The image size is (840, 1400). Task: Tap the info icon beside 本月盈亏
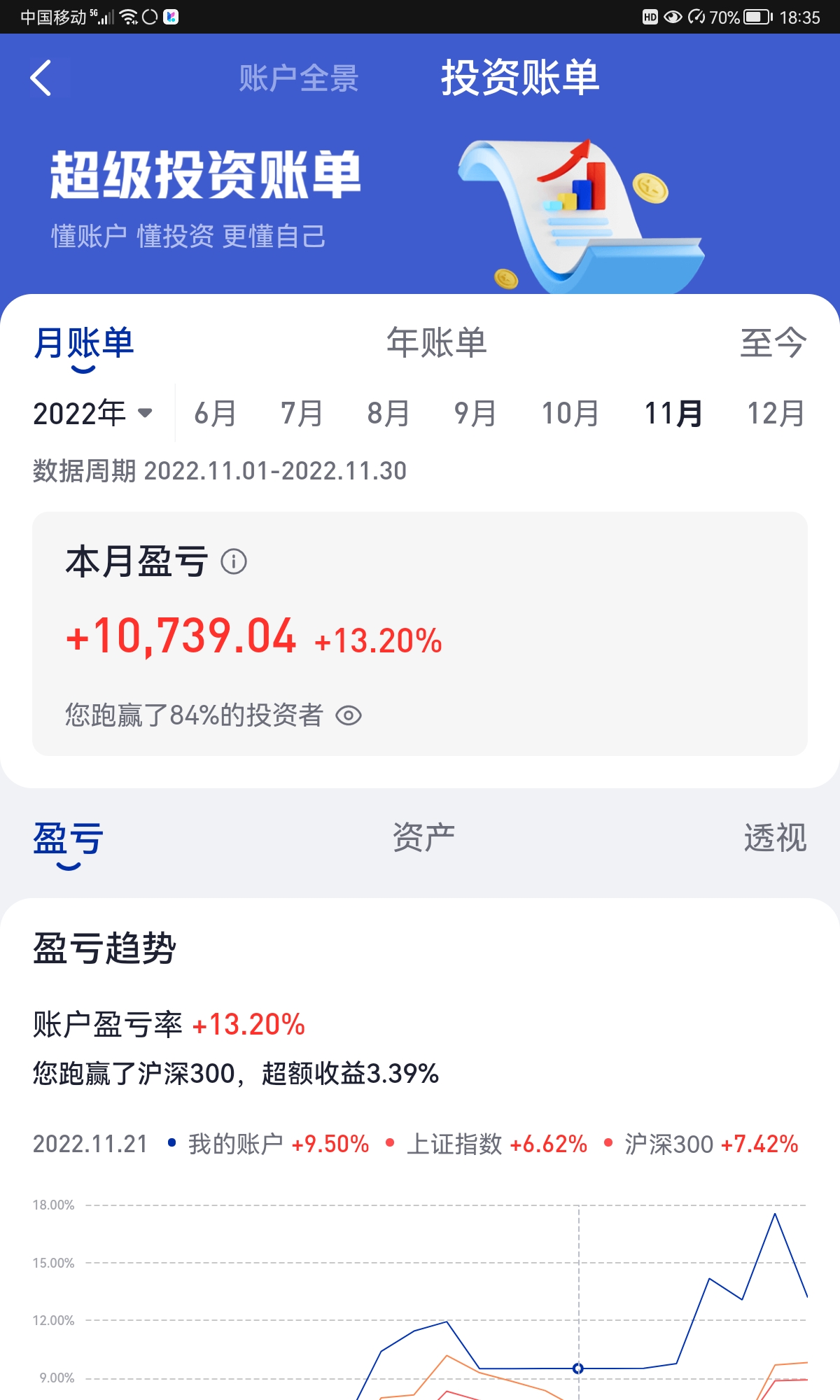234,561
